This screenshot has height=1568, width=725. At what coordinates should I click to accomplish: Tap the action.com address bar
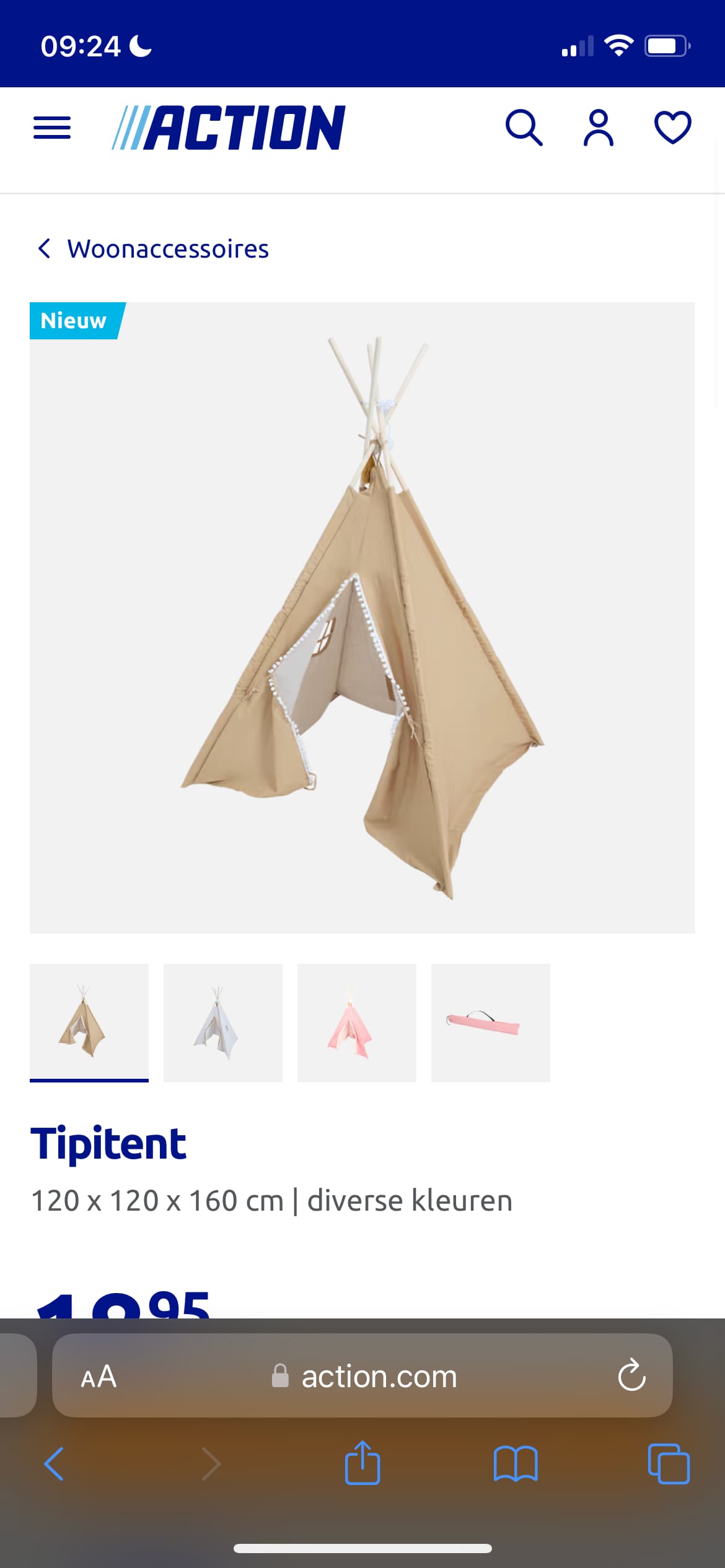(x=362, y=1377)
